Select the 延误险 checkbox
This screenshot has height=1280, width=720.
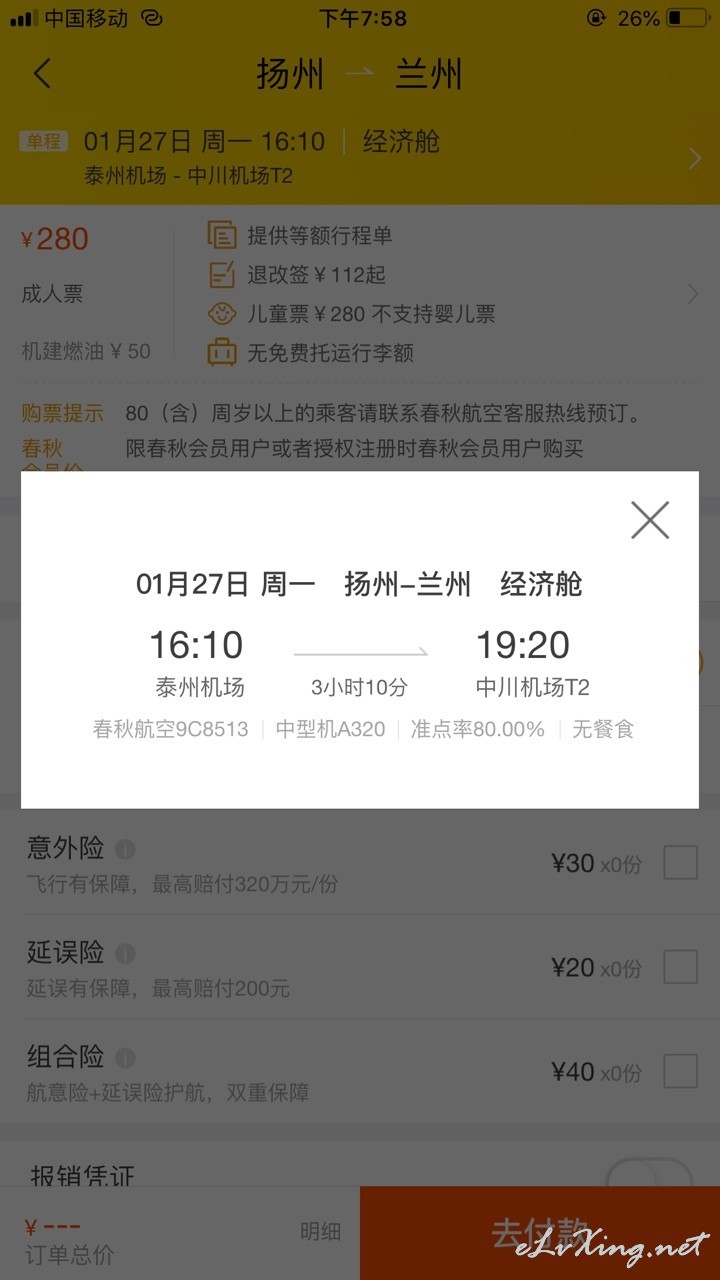pyautogui.click(x=681, y=967)
